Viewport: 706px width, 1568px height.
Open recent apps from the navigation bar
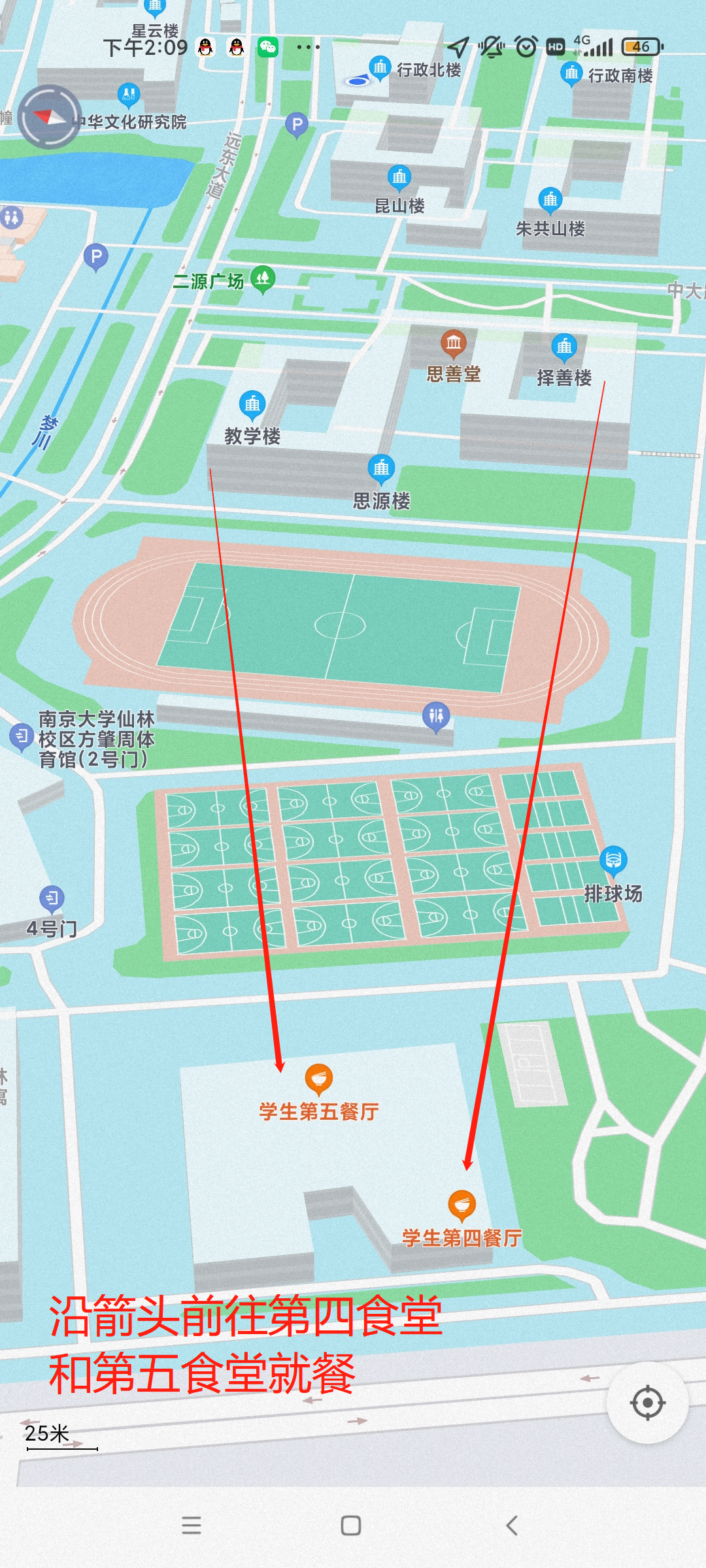click(x=192, y=1526)
